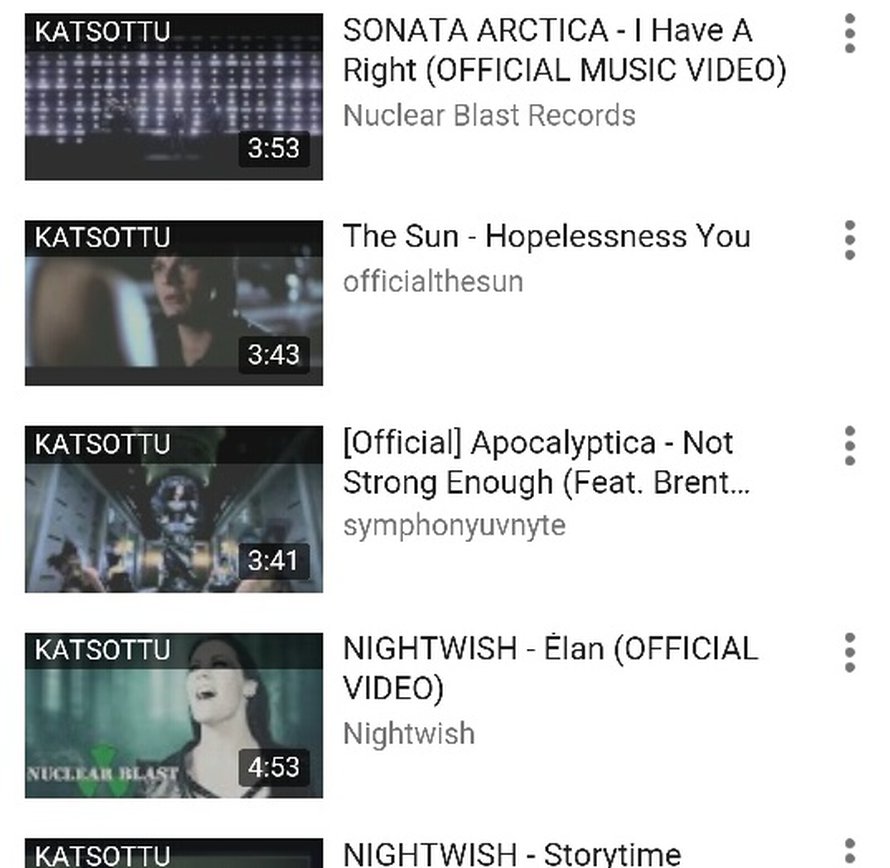Play Sonata Arctica I Have A Right video
The width and height of the screenshot is (890, 868).
click(174, 97)
